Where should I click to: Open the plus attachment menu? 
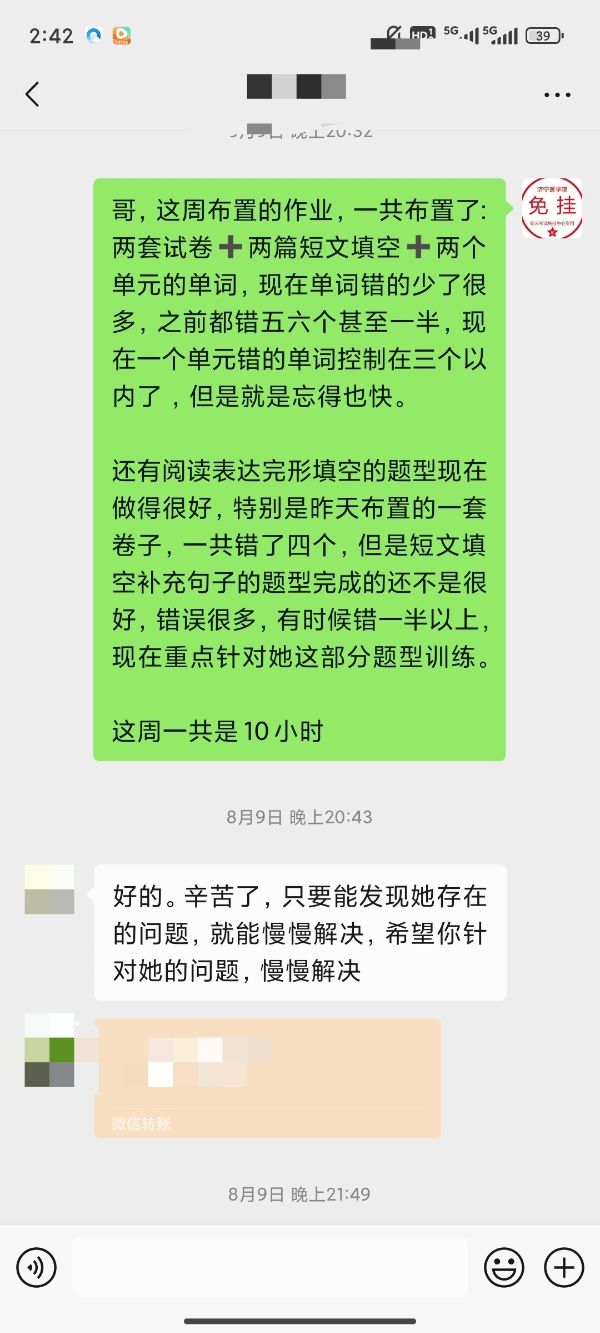(564, 1268)
